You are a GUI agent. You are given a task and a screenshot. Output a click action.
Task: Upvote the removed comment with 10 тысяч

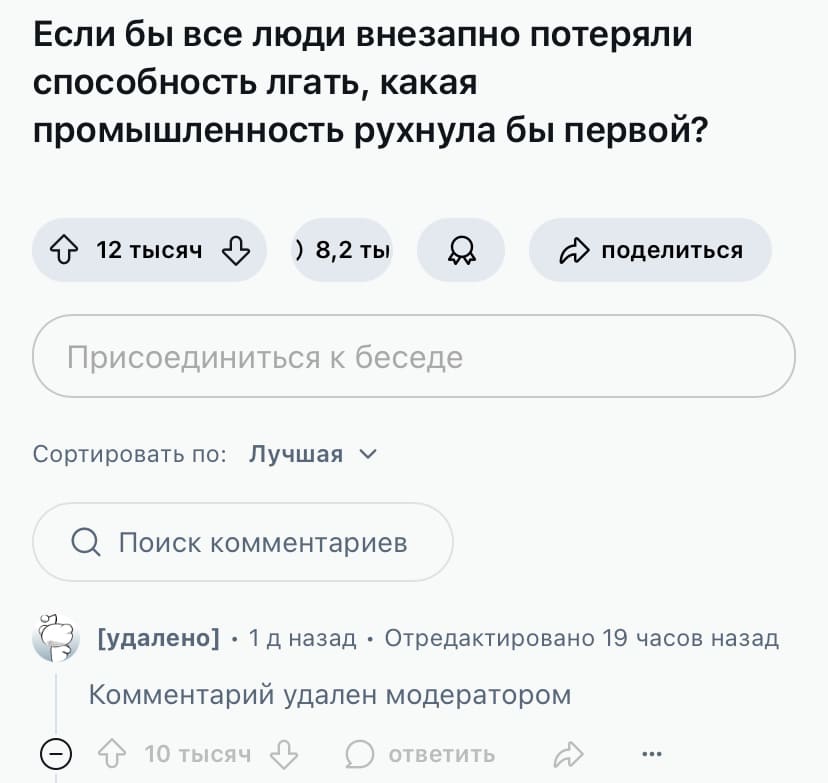coord(112,753)
